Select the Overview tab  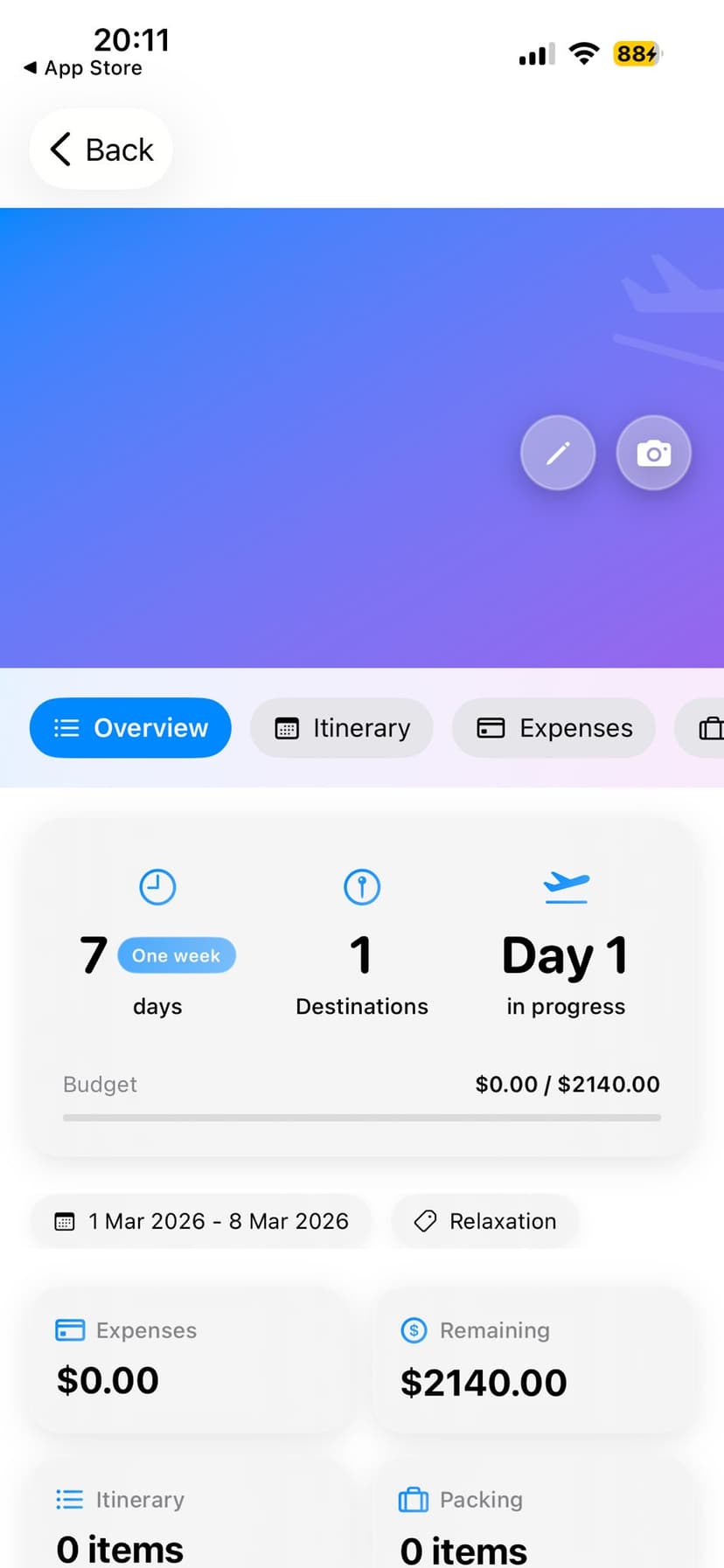coord(129,727)
